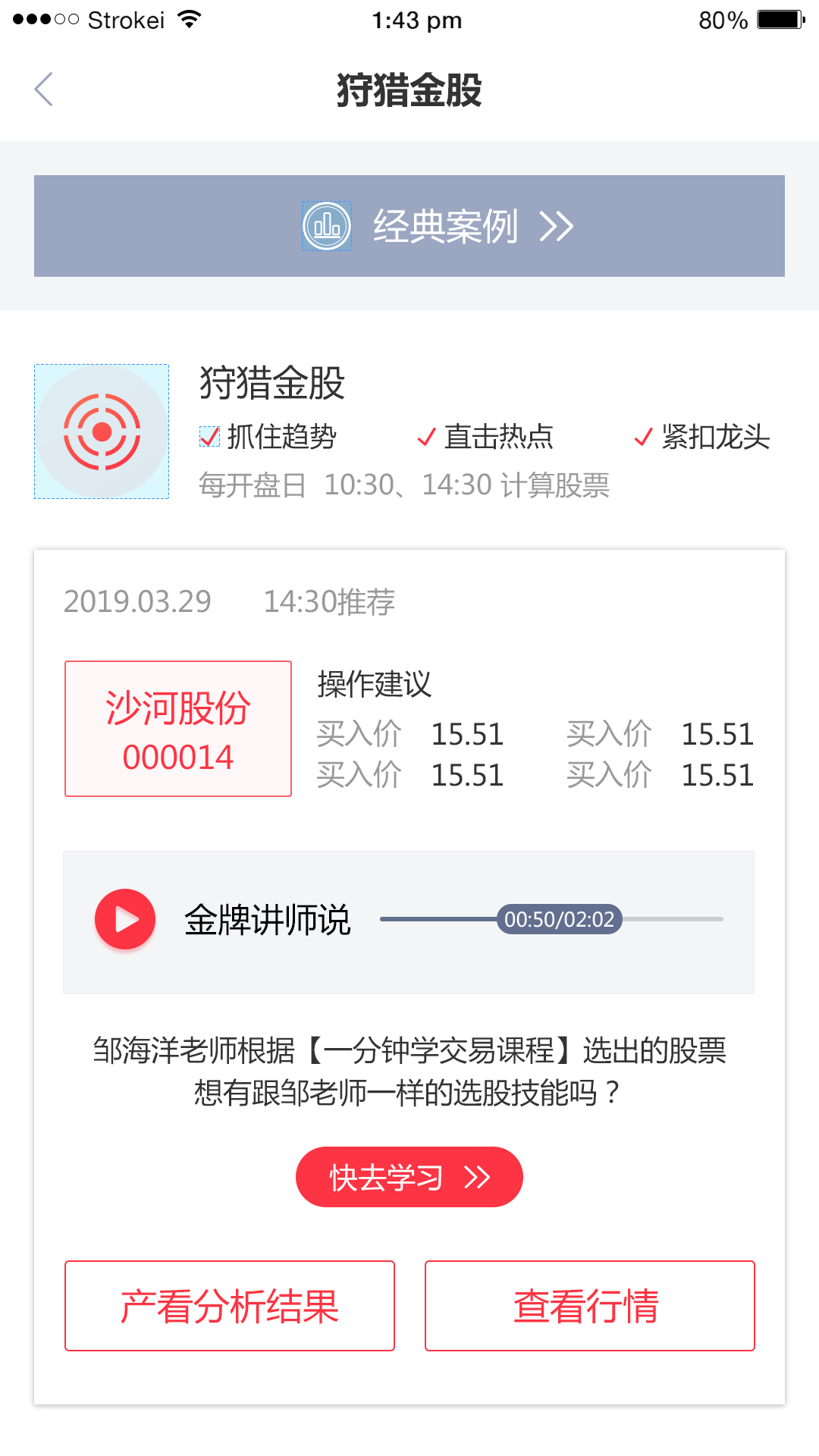Open the 经典案例 banner
The width and height of the screenshot is (819, 1456).
click(x=409, y=226)
